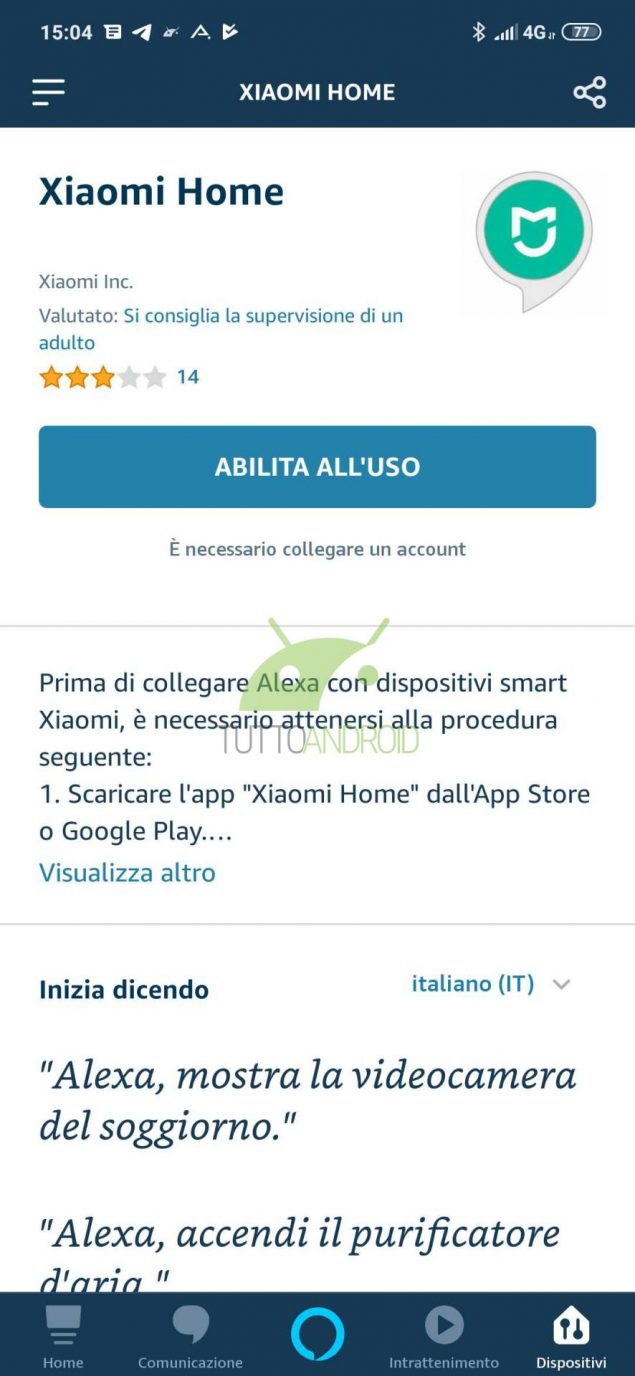Share the Xiaomi Home skill
The height and width of the screenshot is (1376, 635).
tap(590, 92)
